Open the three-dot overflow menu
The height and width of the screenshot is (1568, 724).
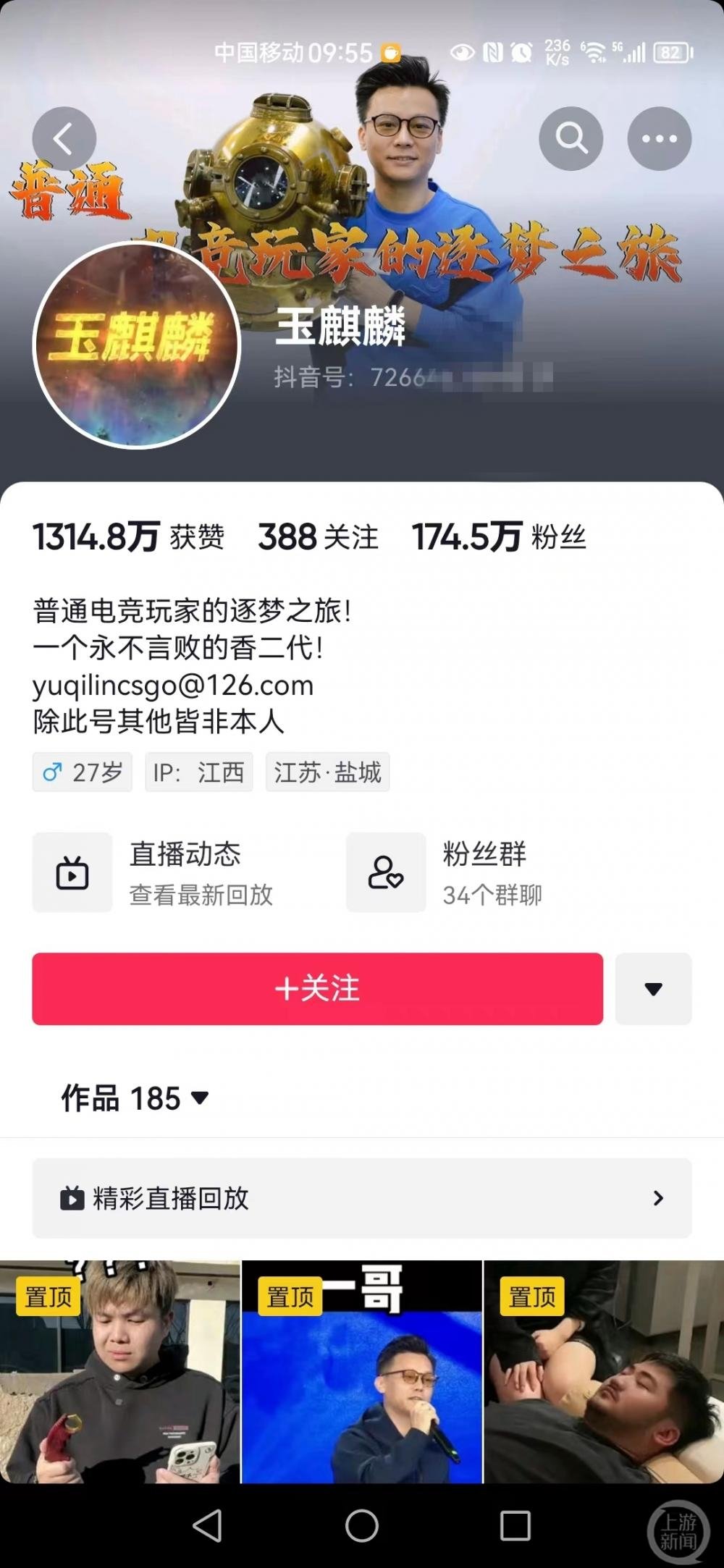click(x=659, y=139)
